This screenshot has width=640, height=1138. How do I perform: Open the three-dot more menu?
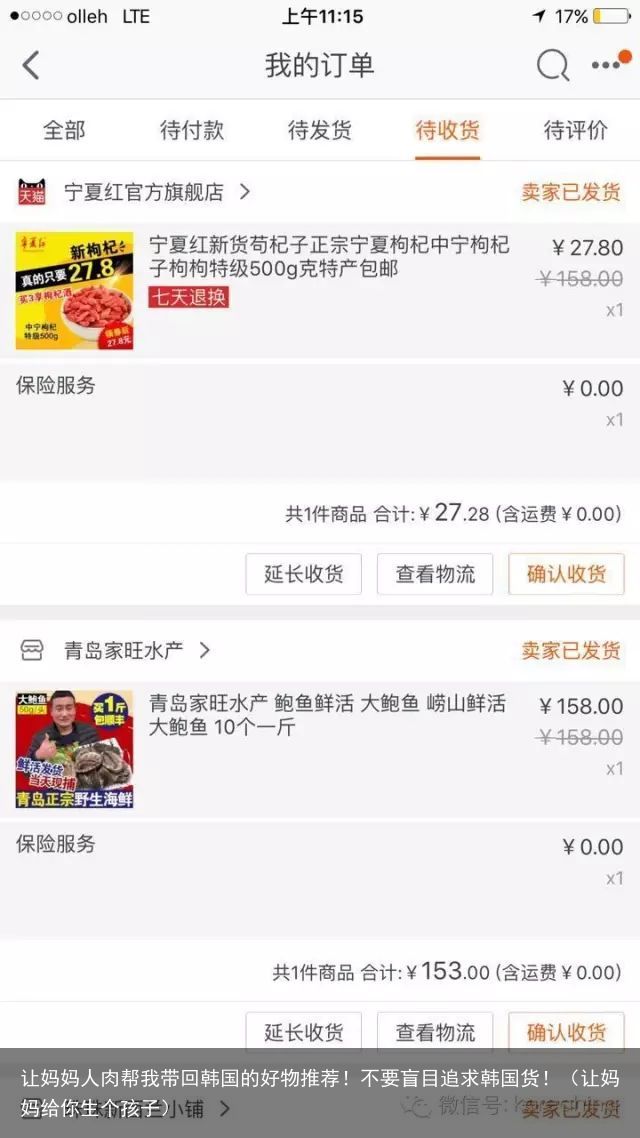pyautogui.click(x=606, y=65)
